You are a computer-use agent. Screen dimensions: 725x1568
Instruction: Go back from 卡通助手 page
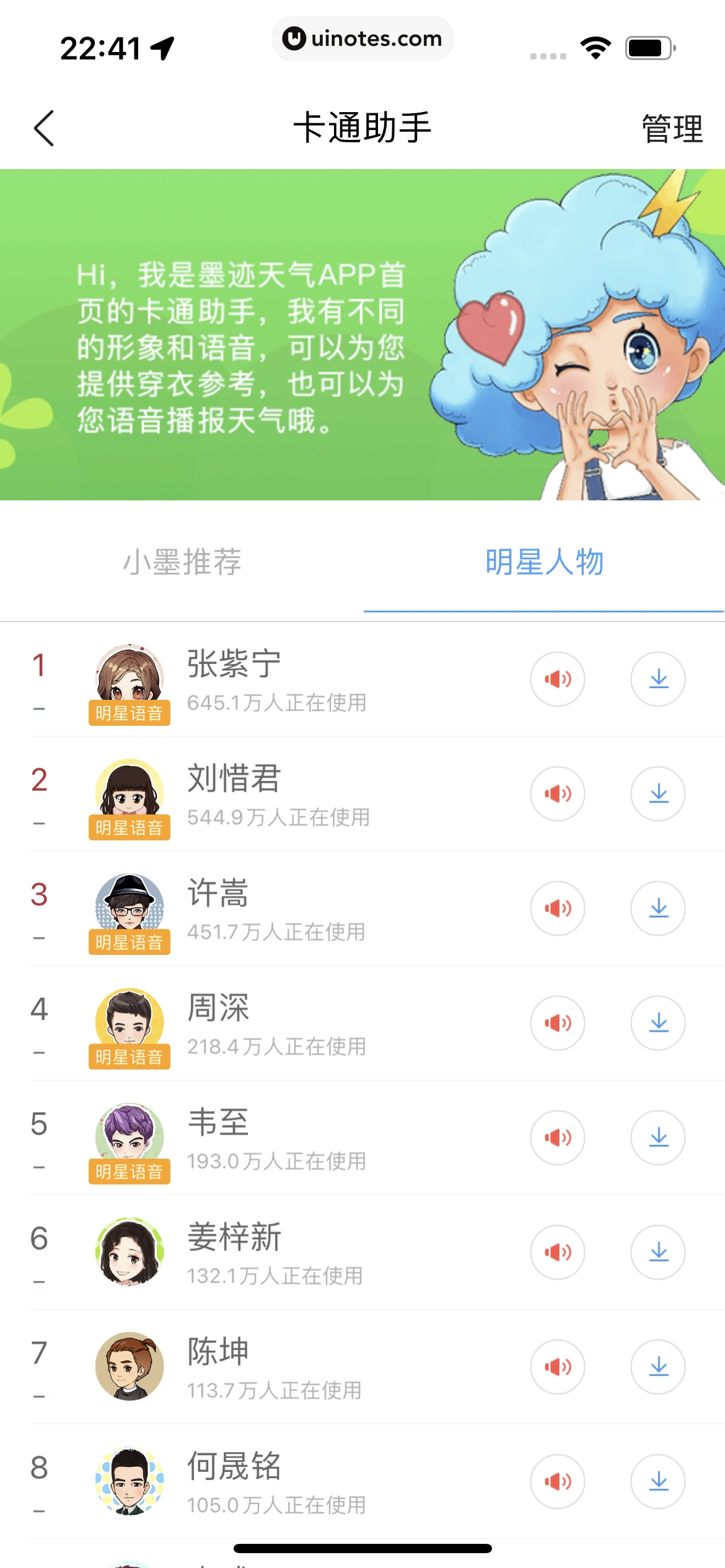(x=44, y=128)
